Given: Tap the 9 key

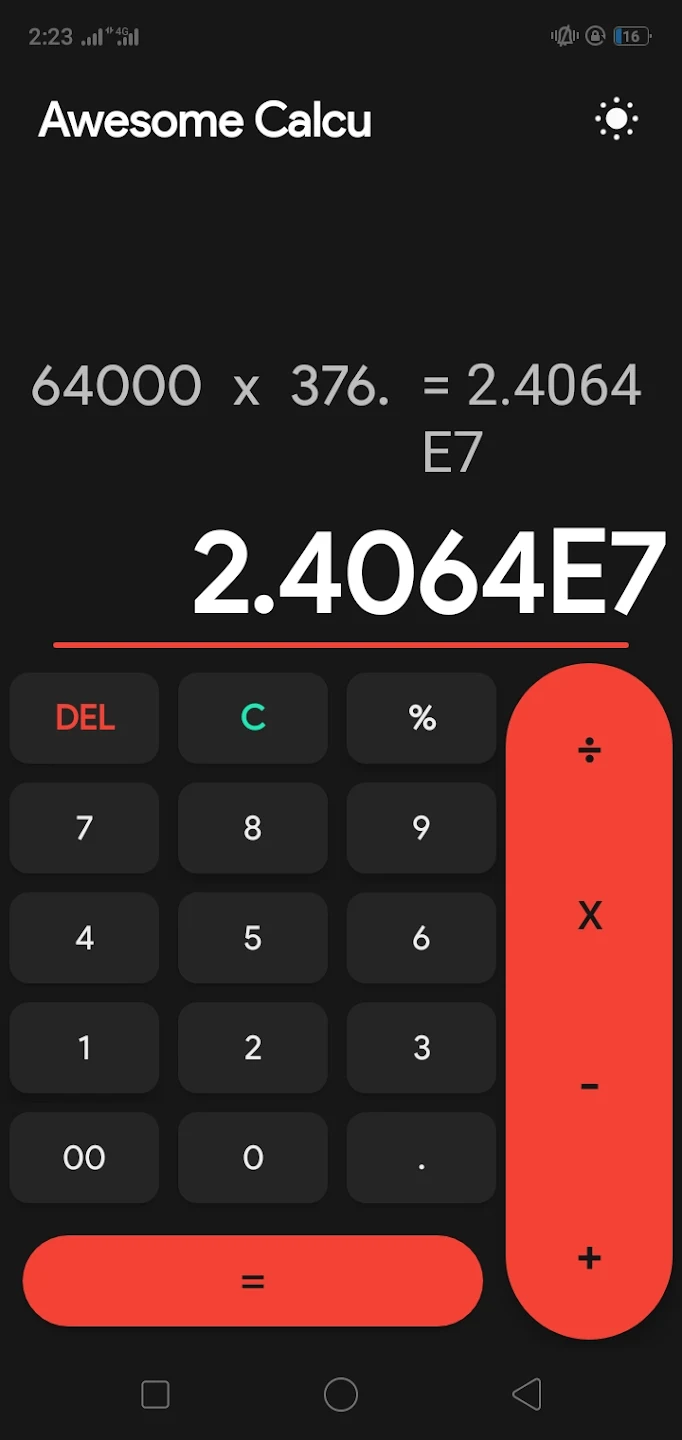Looking at the screenshot, I should tap(421, 828).
